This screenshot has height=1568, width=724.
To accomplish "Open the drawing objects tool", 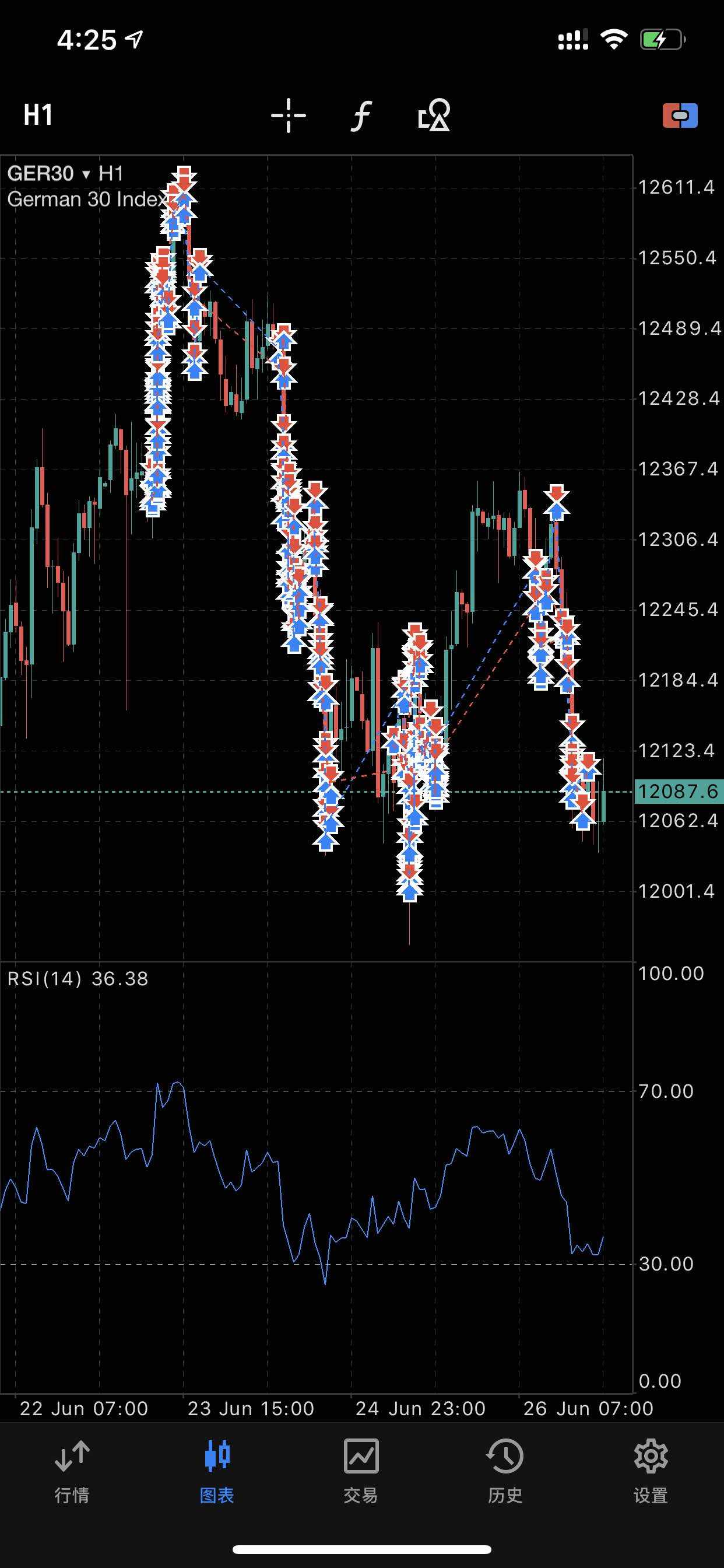I will pos(434,115).
